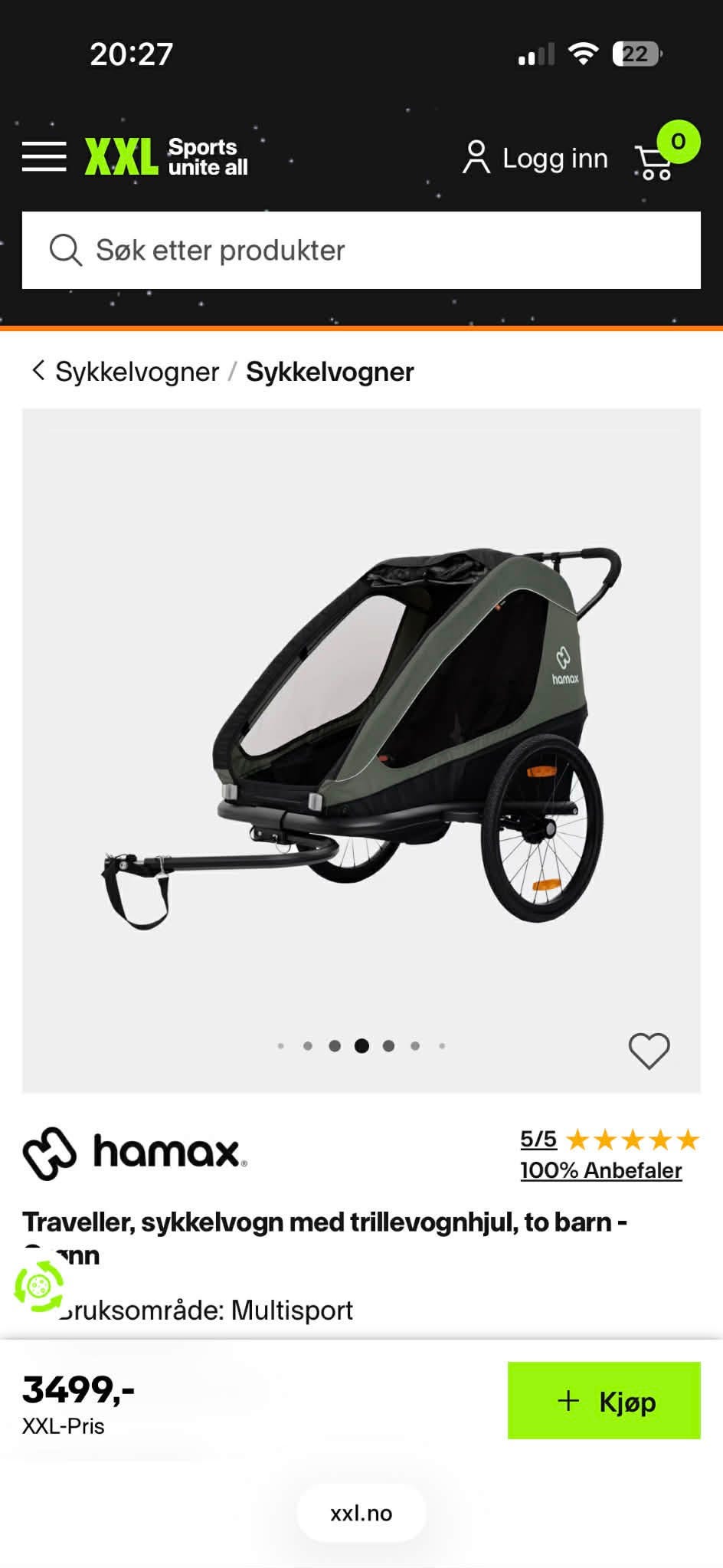Screen dimensions: 723x1568
Task: Open the bike trailer product image
Action: point(361,736)
